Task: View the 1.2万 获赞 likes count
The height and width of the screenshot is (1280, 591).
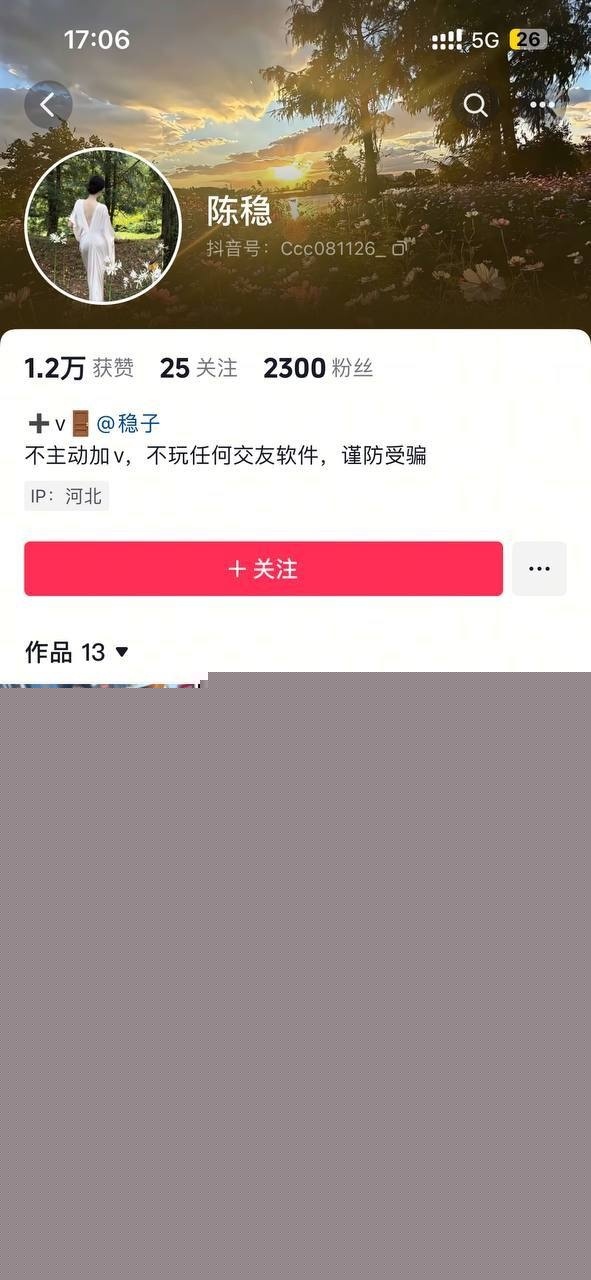Action: point(79,368)
